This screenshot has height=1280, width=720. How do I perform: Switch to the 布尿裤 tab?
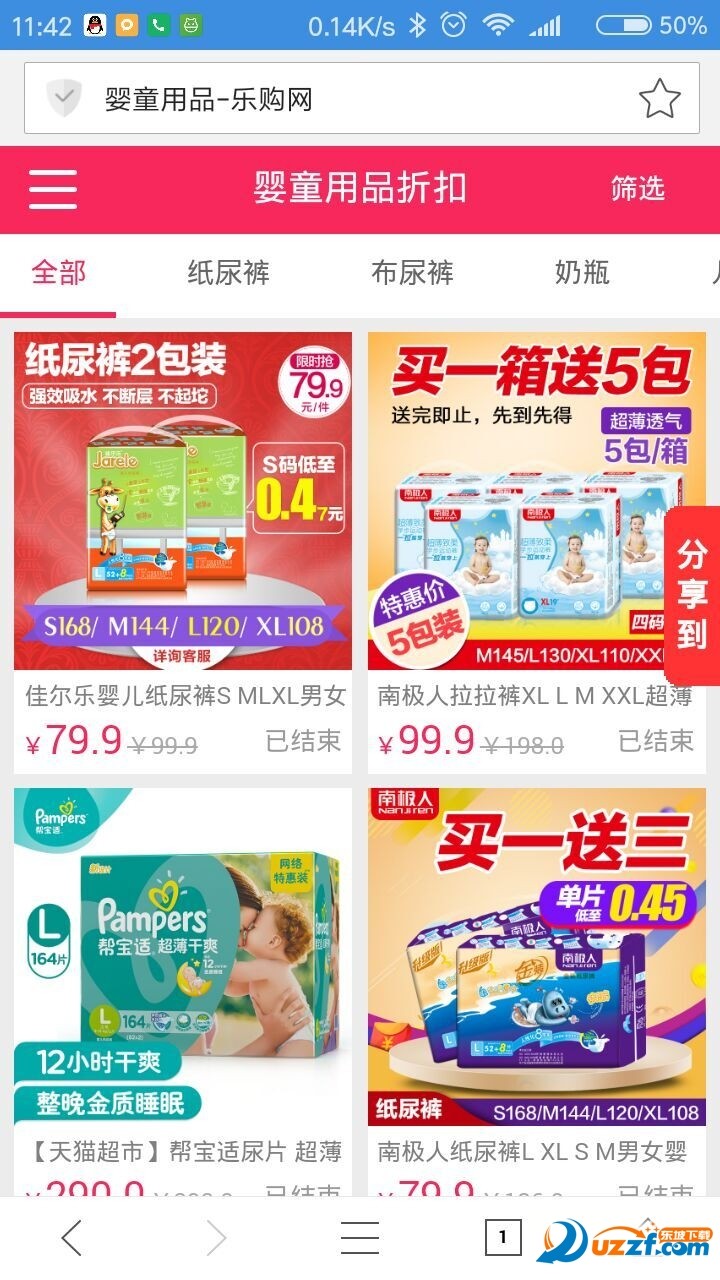pos(412,272)
